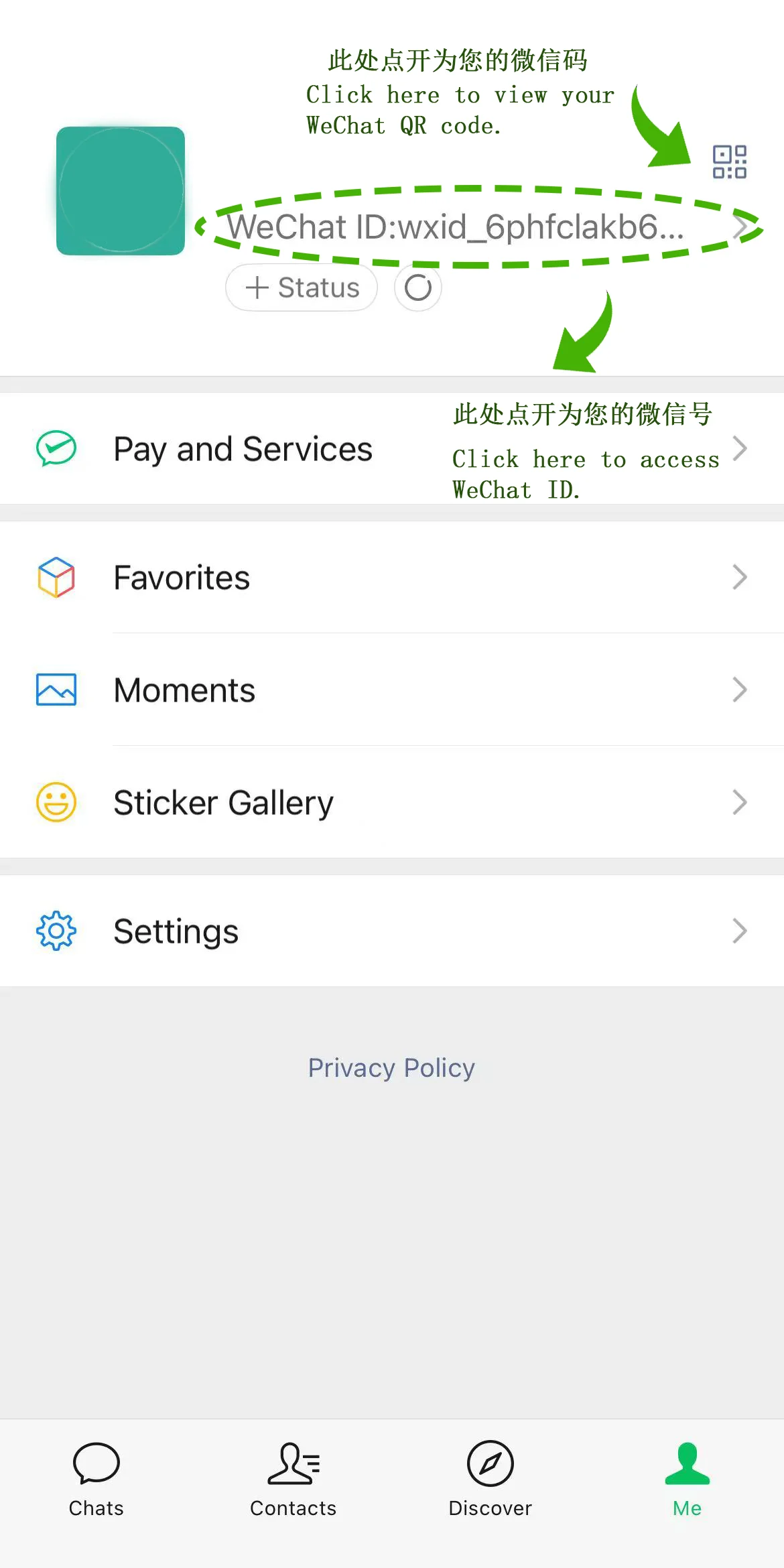Viewport: 784px width, 1568px height.
Task: Click the circular status ring next to Status
Action: 417,287
